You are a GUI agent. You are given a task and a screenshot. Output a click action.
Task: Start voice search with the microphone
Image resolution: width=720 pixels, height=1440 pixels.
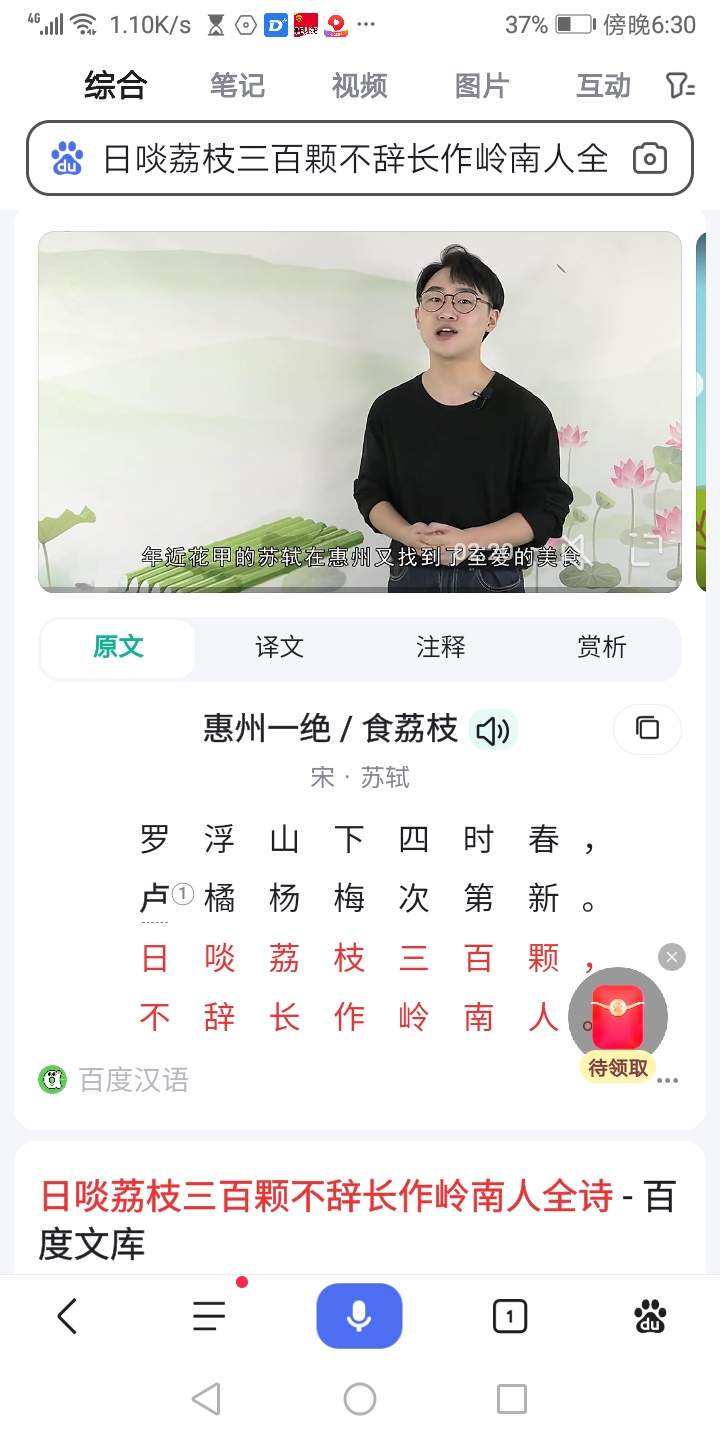point(359,1316)
